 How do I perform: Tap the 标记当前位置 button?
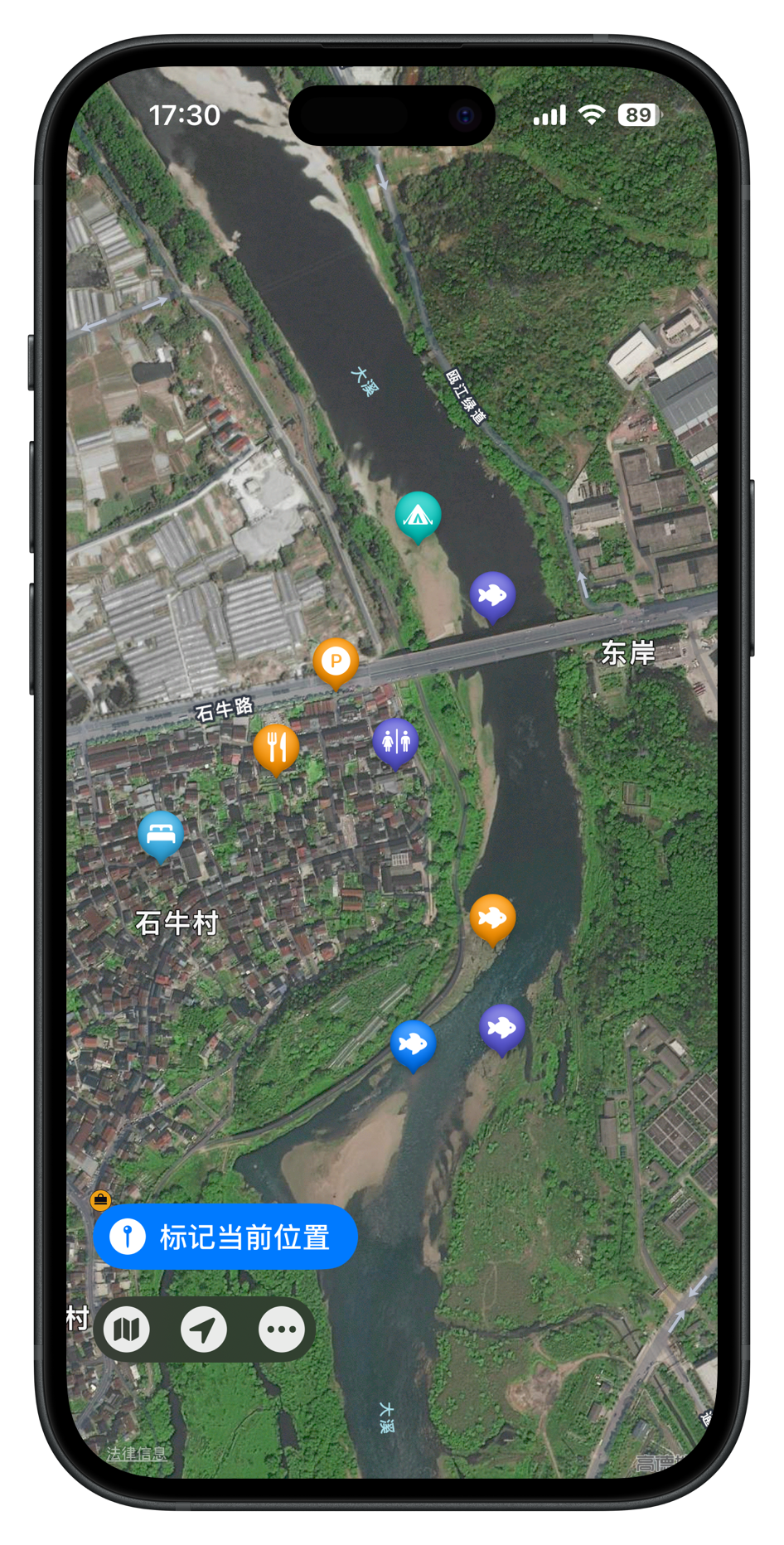click(x=225, y=1237)
